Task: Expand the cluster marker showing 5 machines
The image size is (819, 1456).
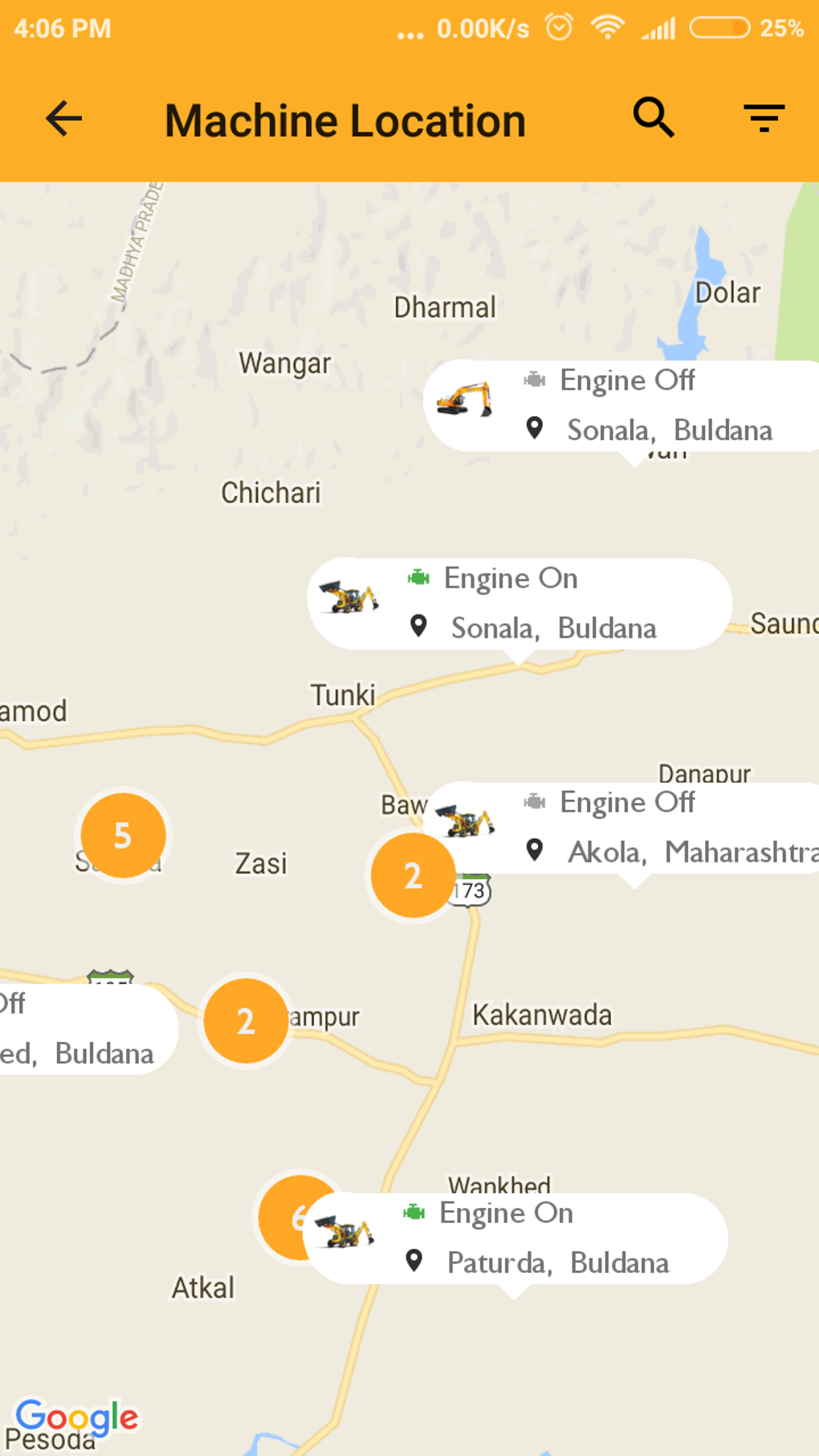Action: 123,836
